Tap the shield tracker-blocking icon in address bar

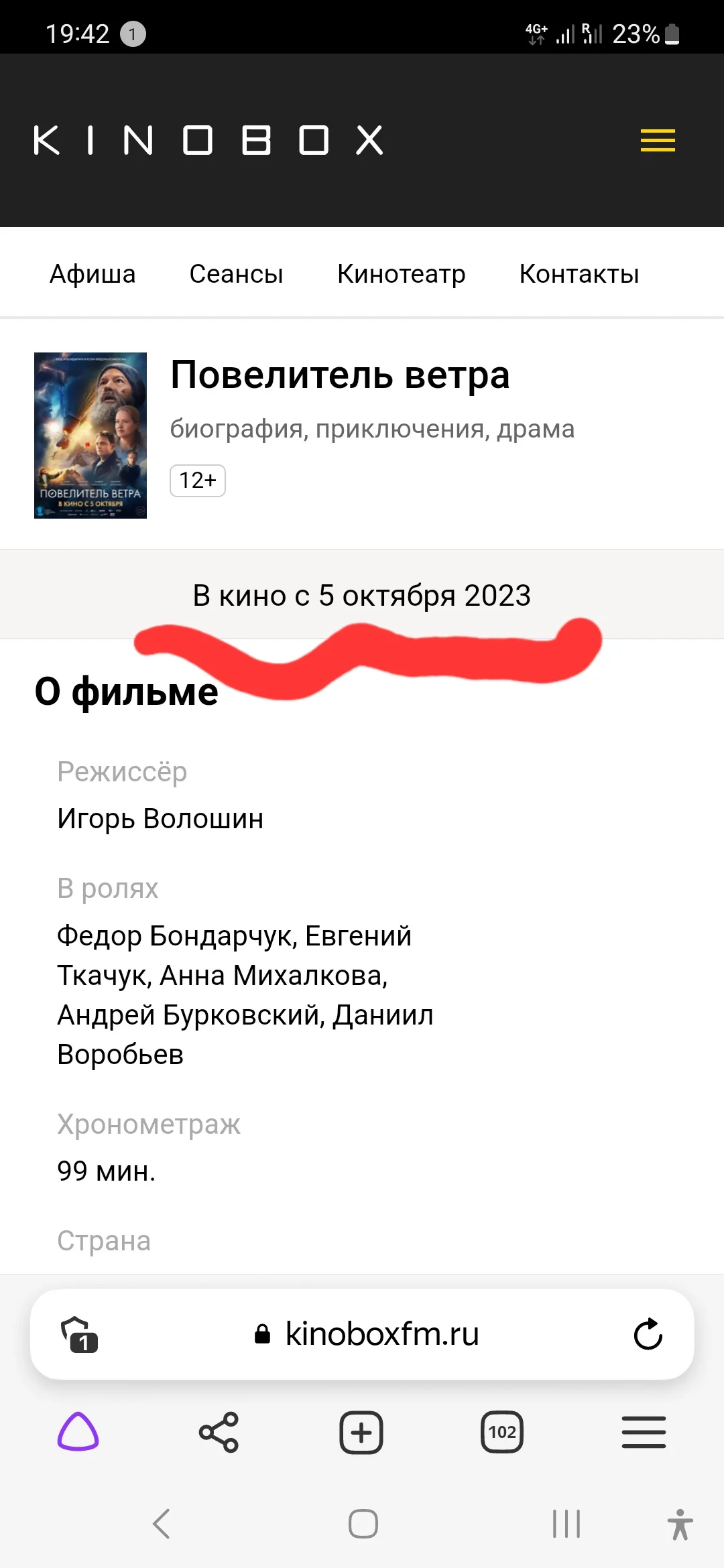(x=80, y=1333)
